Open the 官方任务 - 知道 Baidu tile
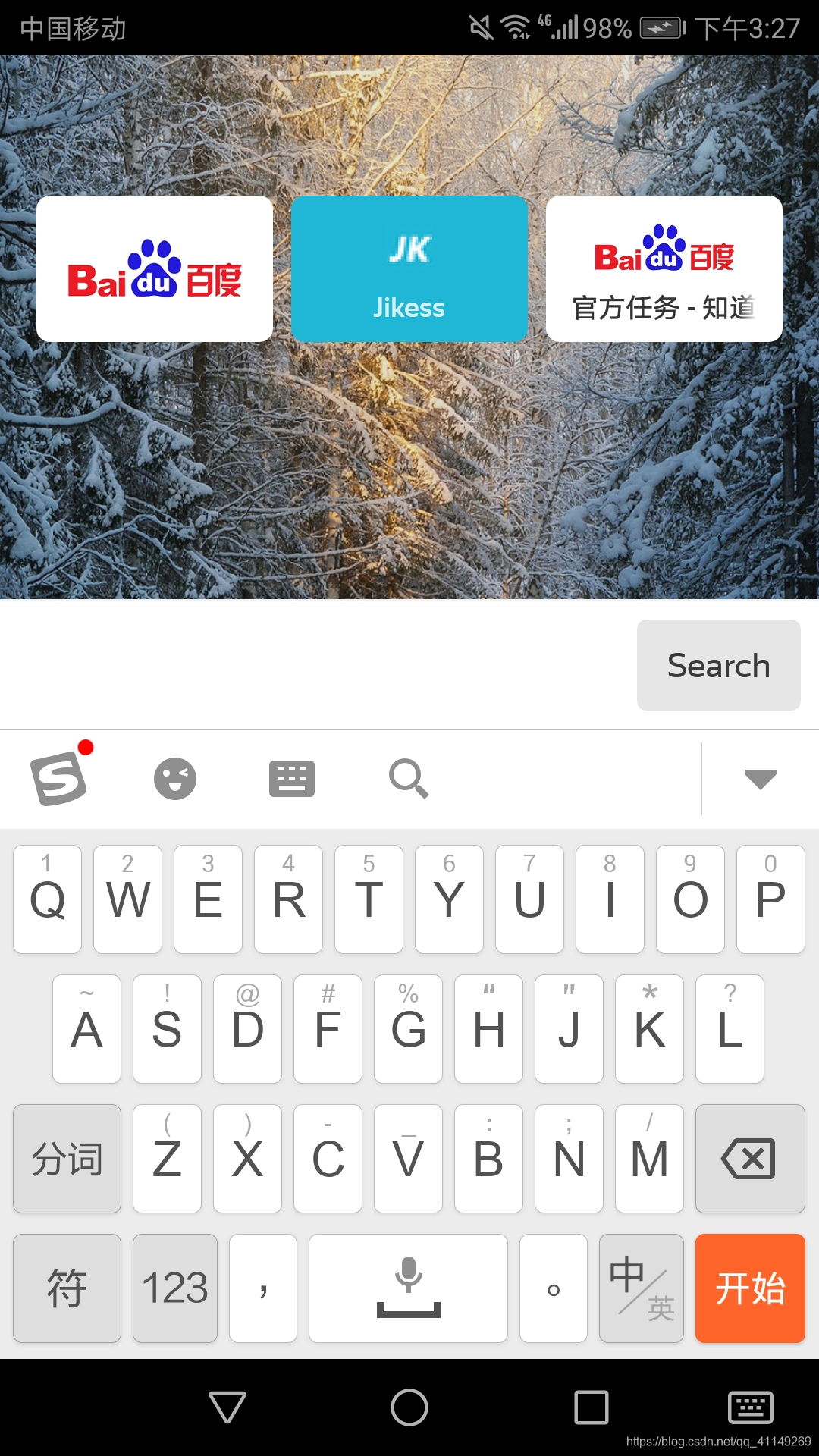Image resolution: width=819 pixels, height=1456 pixels. [664, 269]
